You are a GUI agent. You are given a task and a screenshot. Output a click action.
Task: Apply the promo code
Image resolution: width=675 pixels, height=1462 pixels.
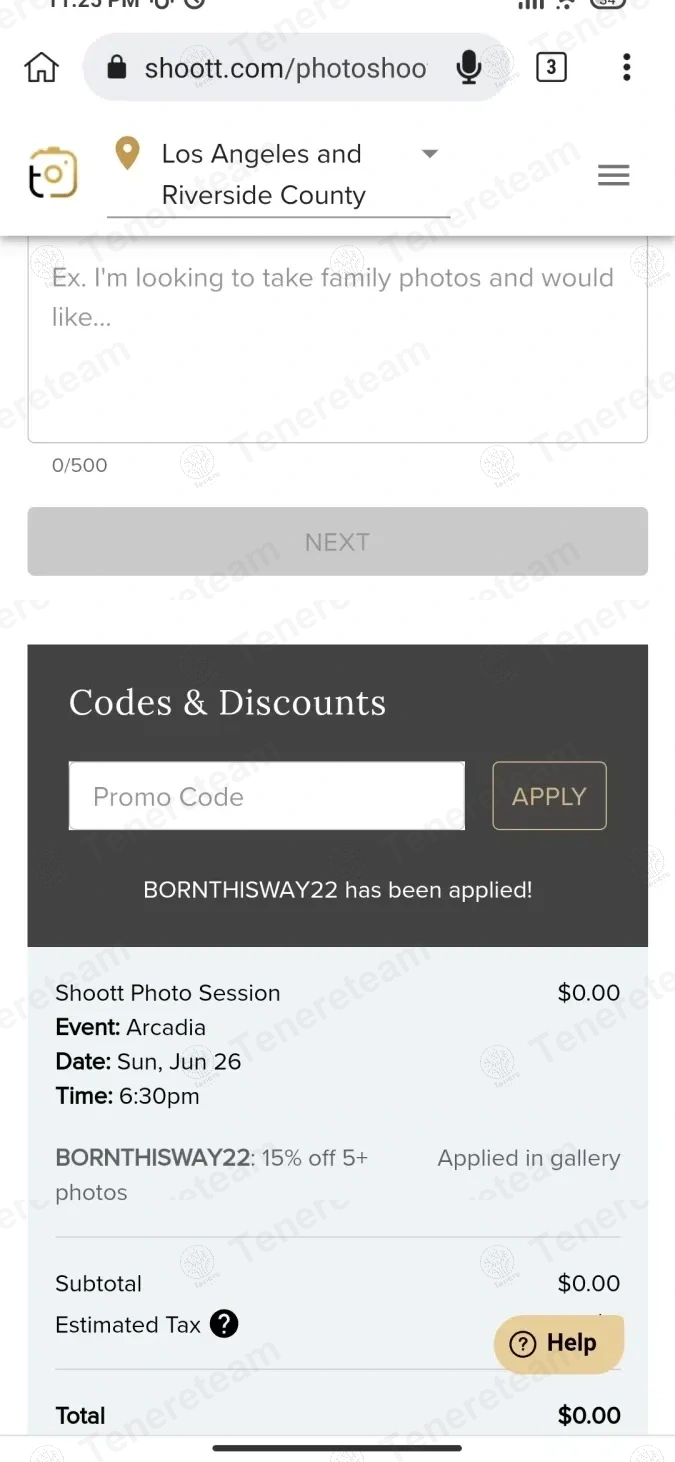[x=549, y=796]
